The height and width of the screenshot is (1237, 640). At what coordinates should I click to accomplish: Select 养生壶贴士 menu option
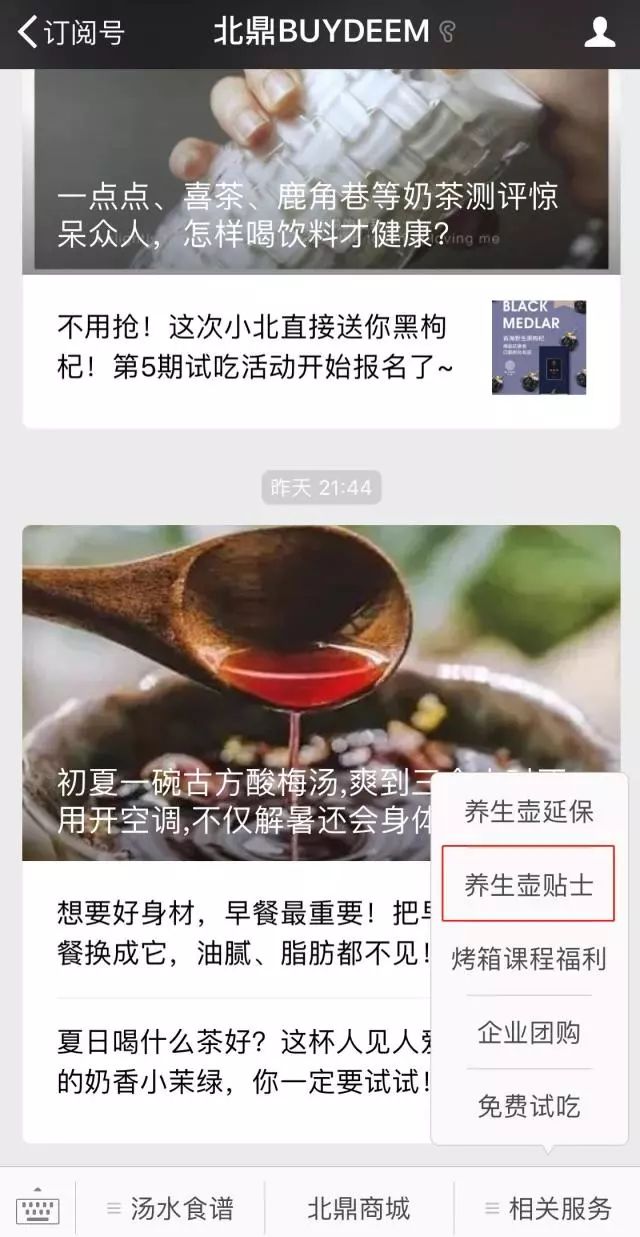pos(528,884)
